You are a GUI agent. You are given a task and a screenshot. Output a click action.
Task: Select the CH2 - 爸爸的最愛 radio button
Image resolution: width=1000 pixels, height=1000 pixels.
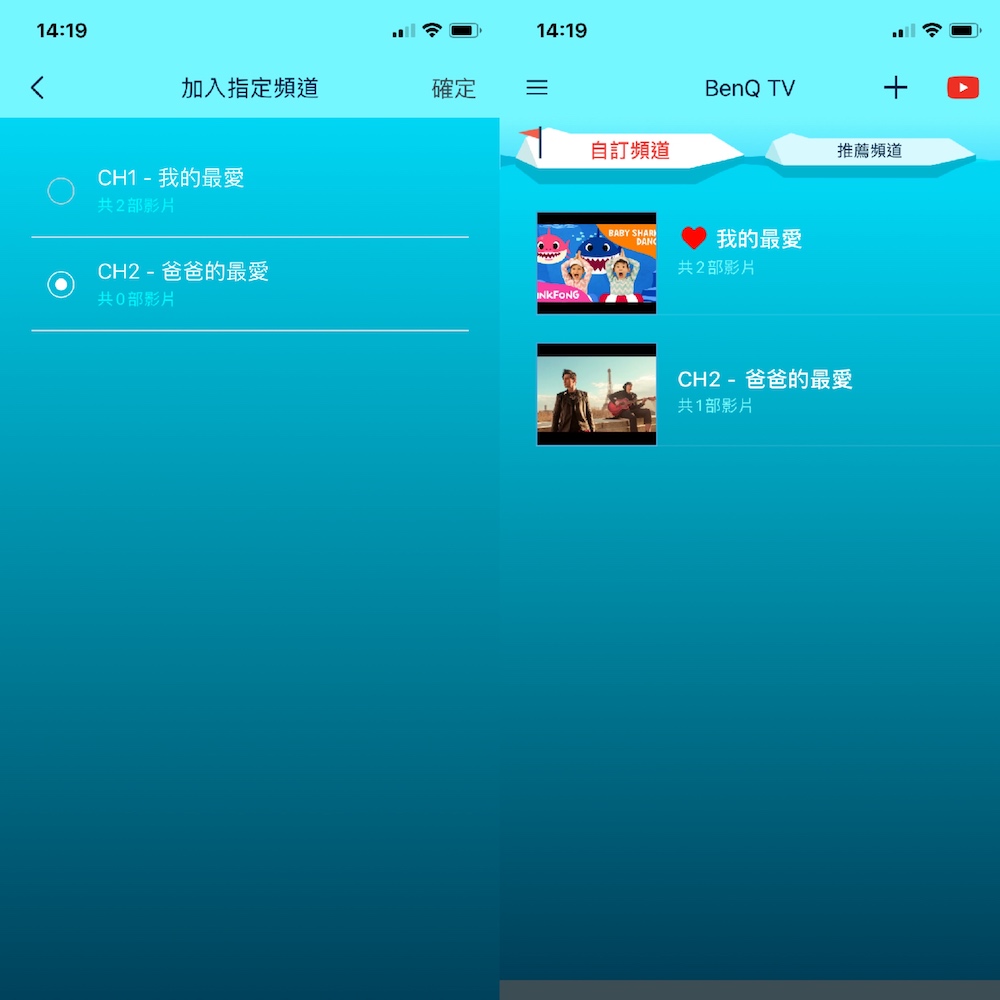[61, 285]
